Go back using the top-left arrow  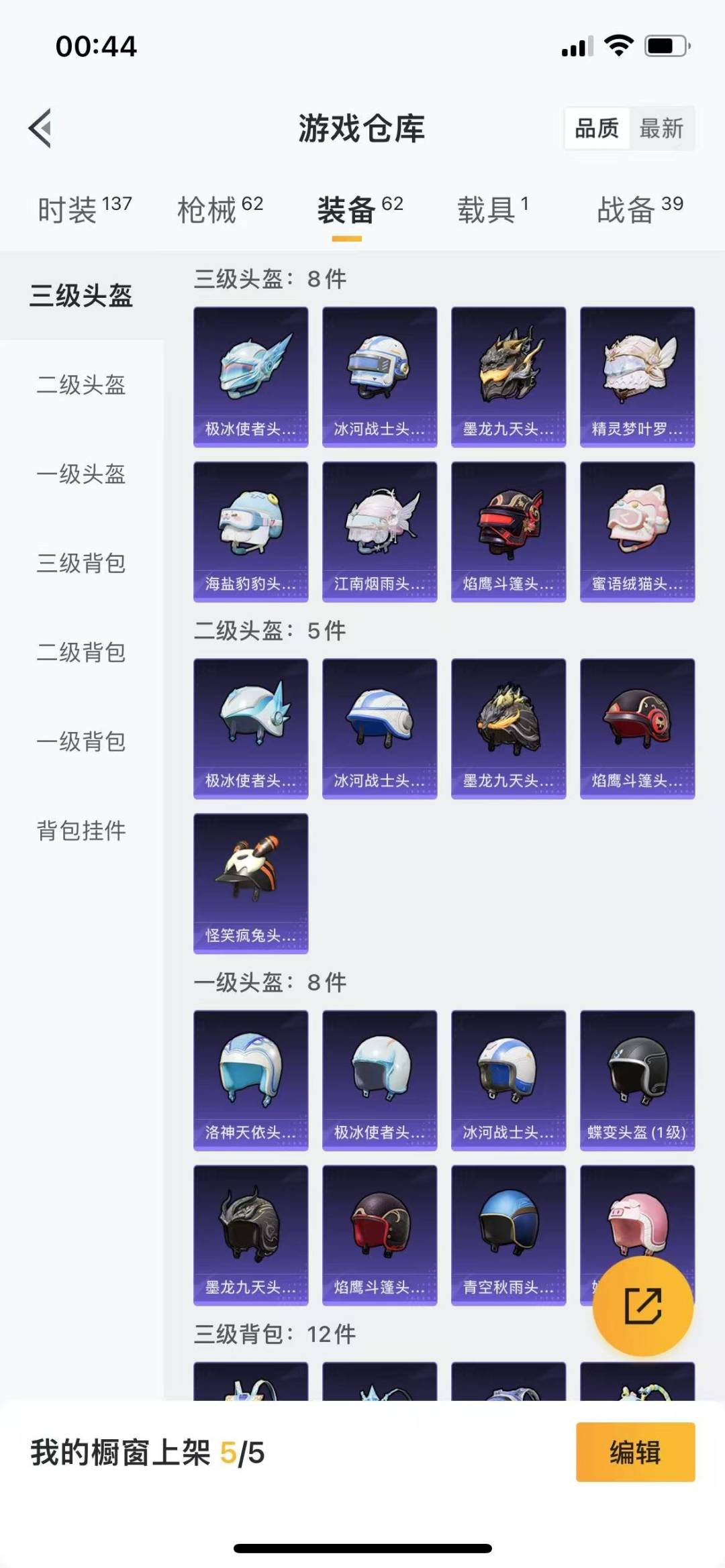pyautogui.click(x=40, y=127)
